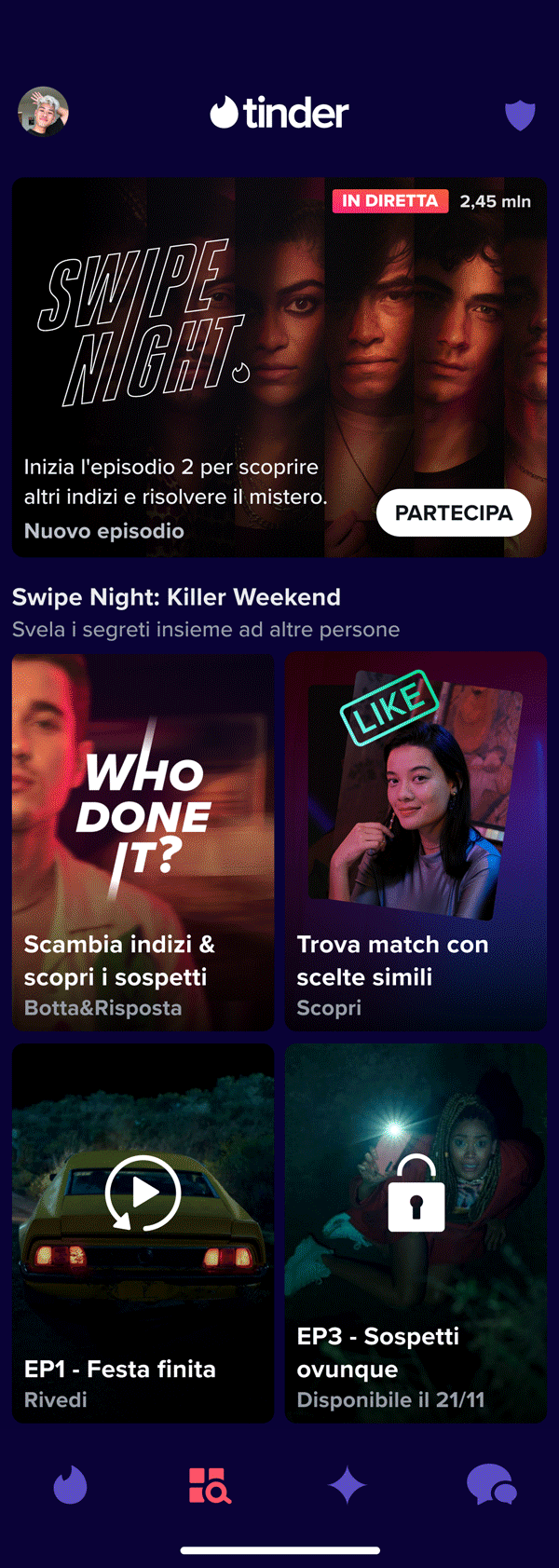Open the Who Done It Botta&Risposta card

[x=143, y=841]
